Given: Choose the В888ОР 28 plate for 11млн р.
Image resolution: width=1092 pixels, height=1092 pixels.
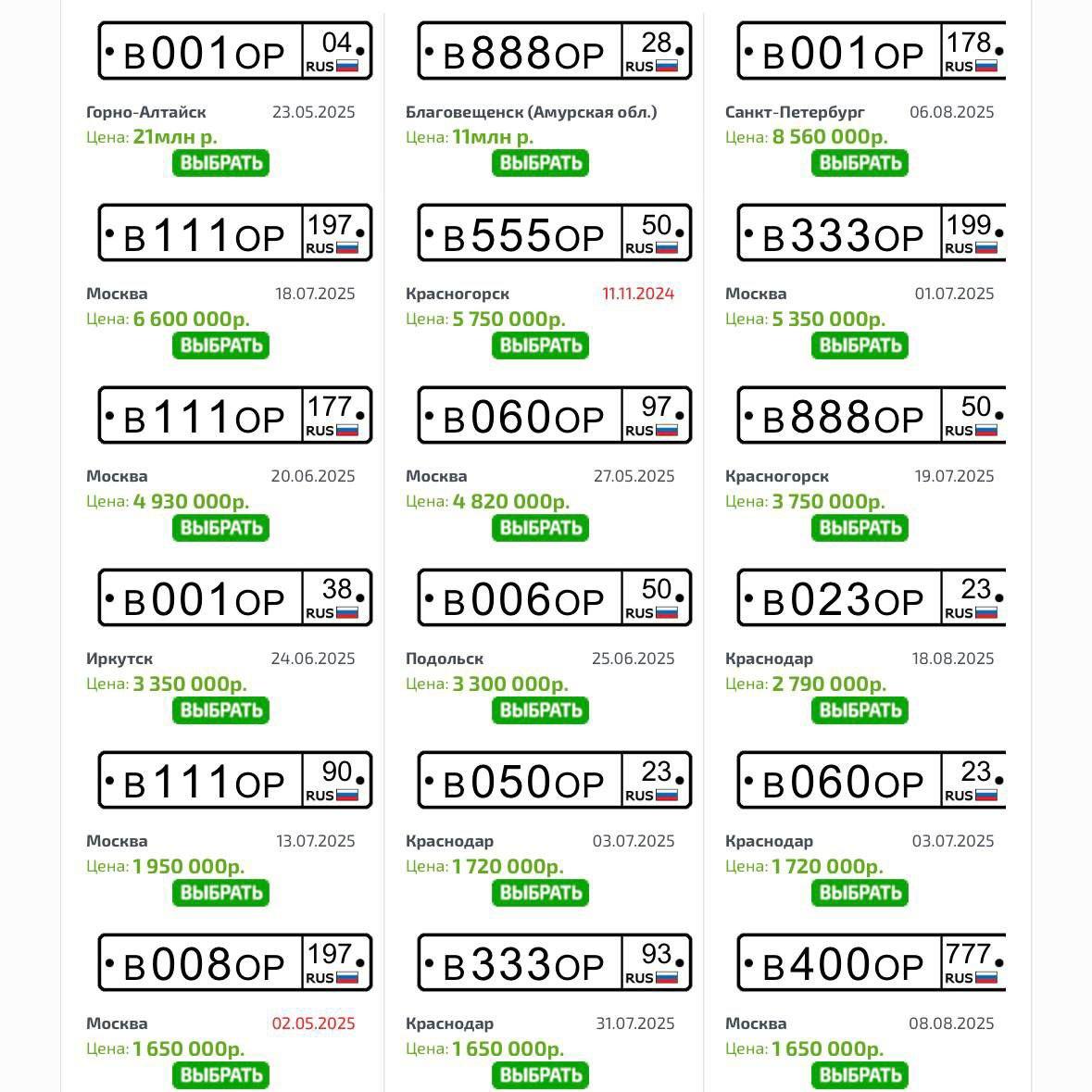Looking at the screenshot, I should (540, 163).
